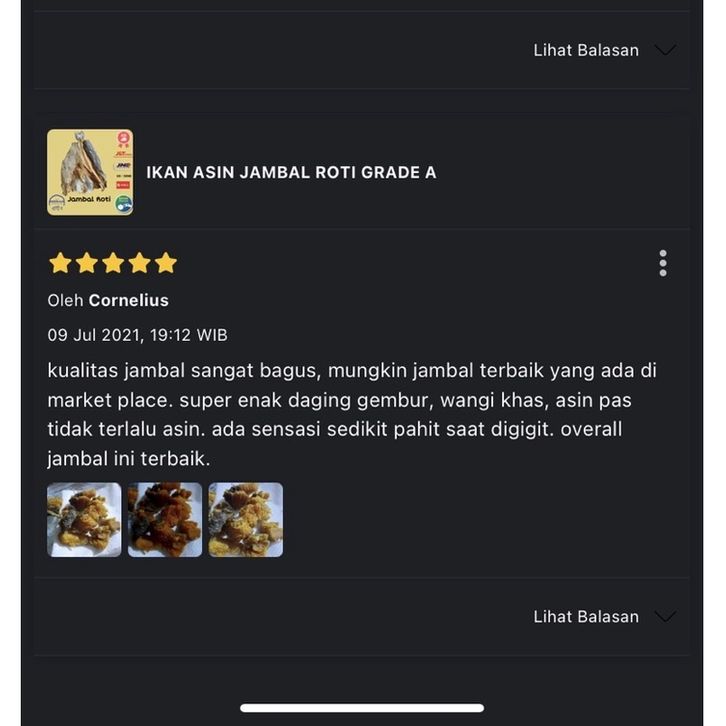Expand Lihat Balasan above the product header
The height and width of the screenshot is (726, 726).
[604, 50]
